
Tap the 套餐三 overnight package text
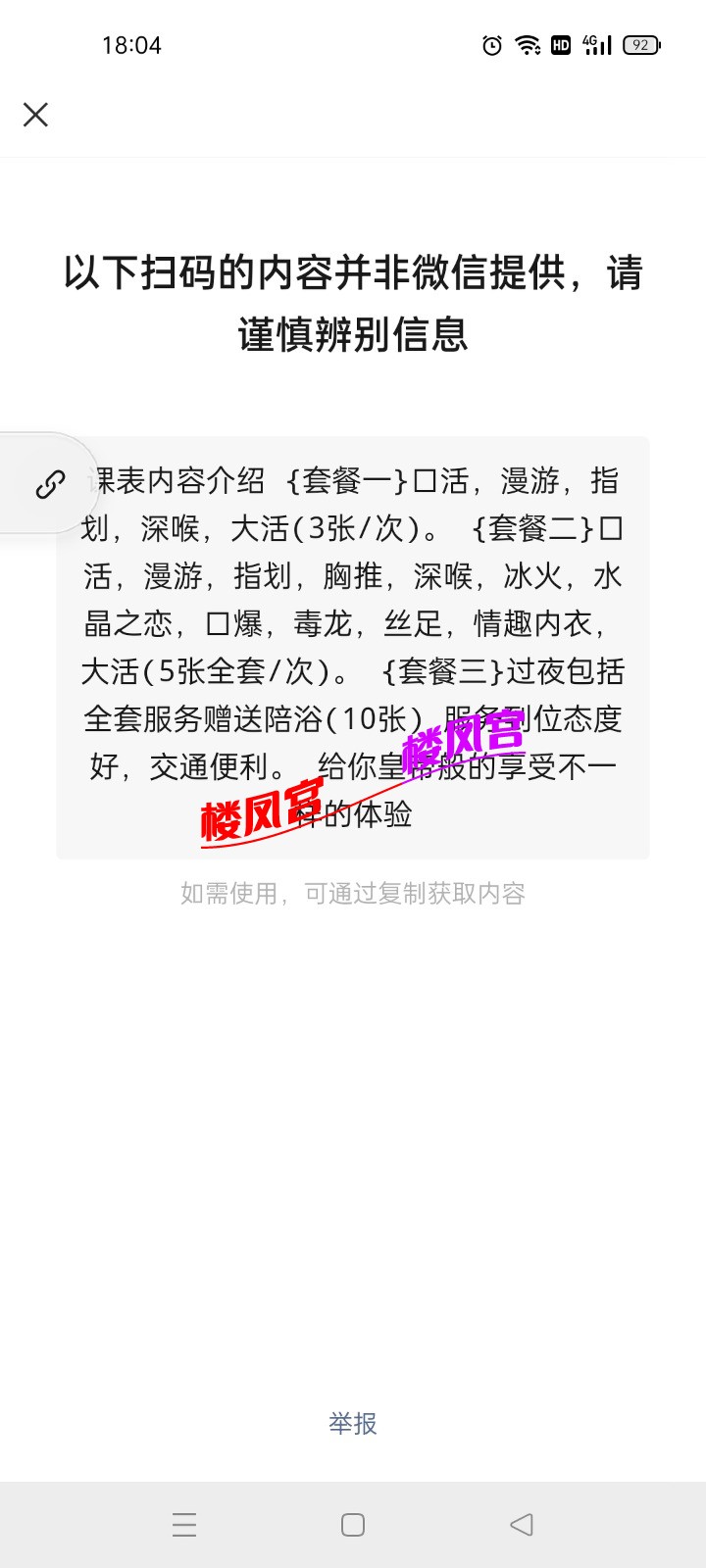(x=441, y=672)
